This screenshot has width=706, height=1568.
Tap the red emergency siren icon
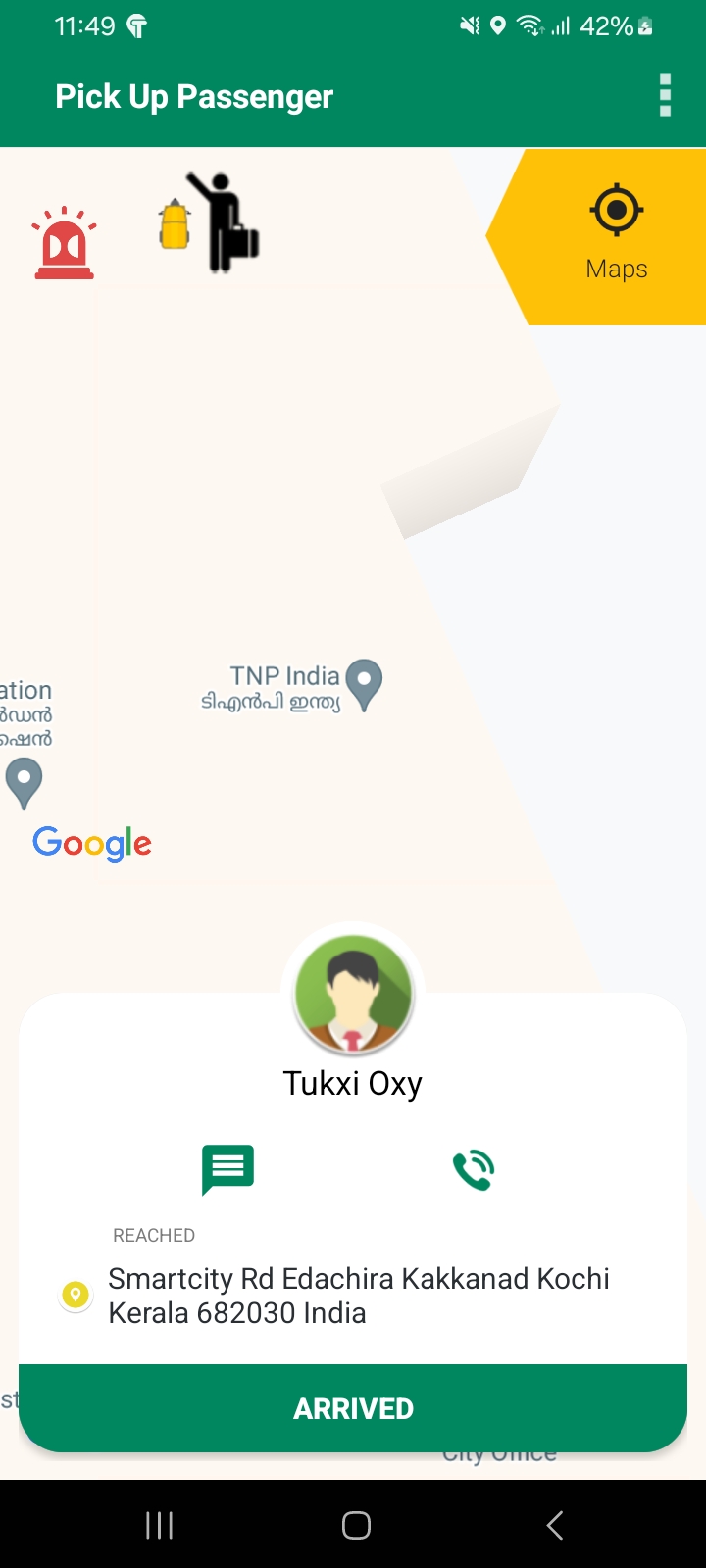coord(64,243)
